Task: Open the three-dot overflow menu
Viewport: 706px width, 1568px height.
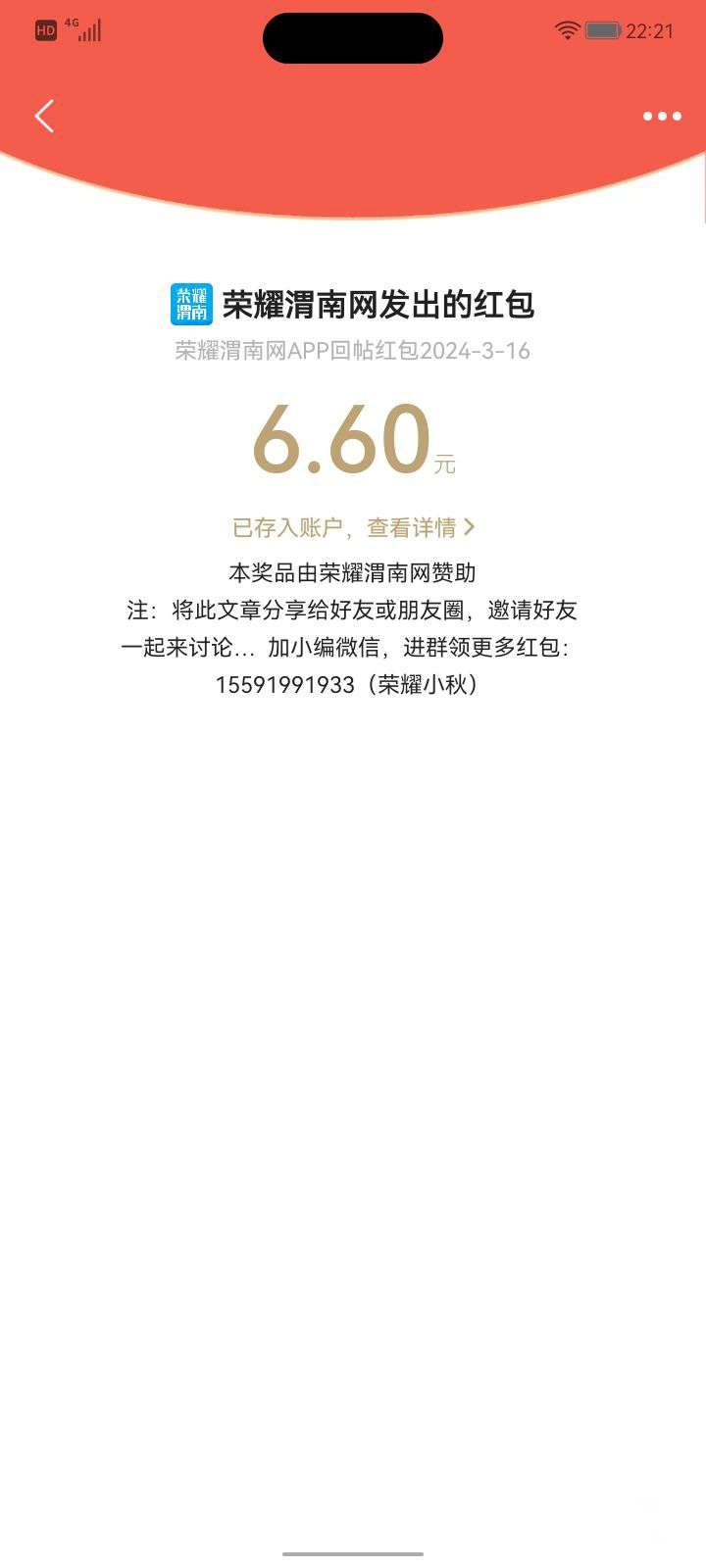Action: [662, 117]
